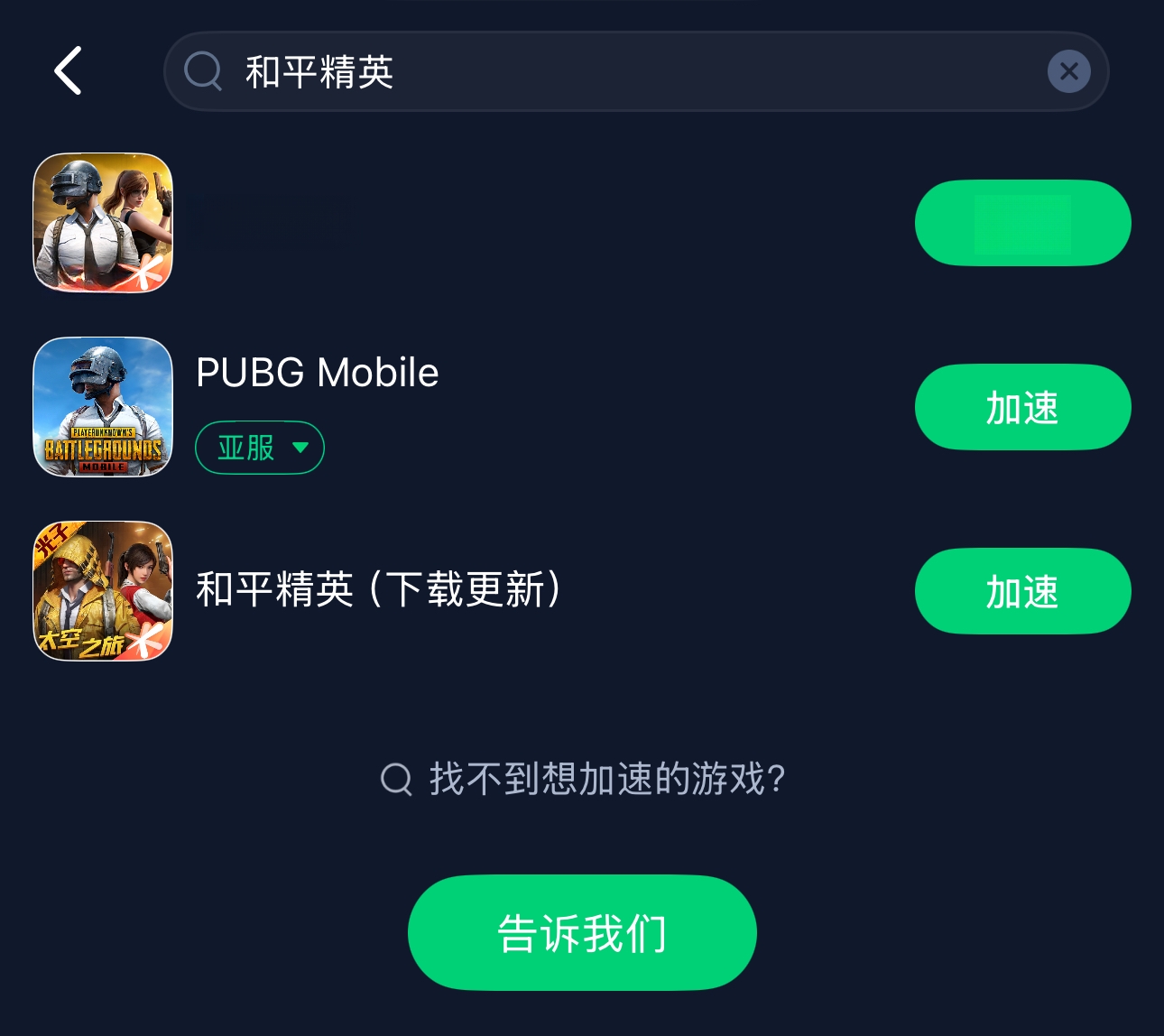Open the PUBG Mobile result row

coord(318,373)
